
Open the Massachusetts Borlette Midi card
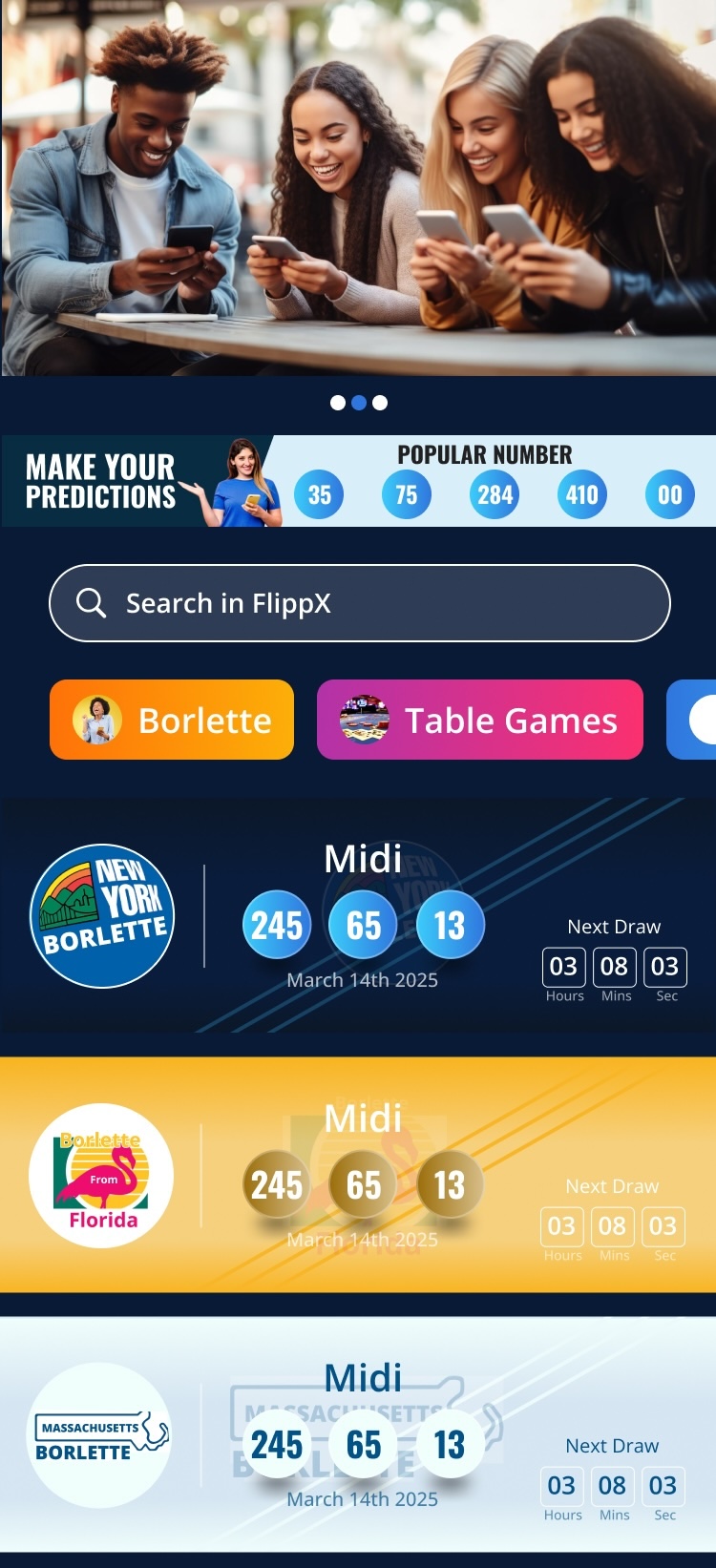tap(358, 1434)
